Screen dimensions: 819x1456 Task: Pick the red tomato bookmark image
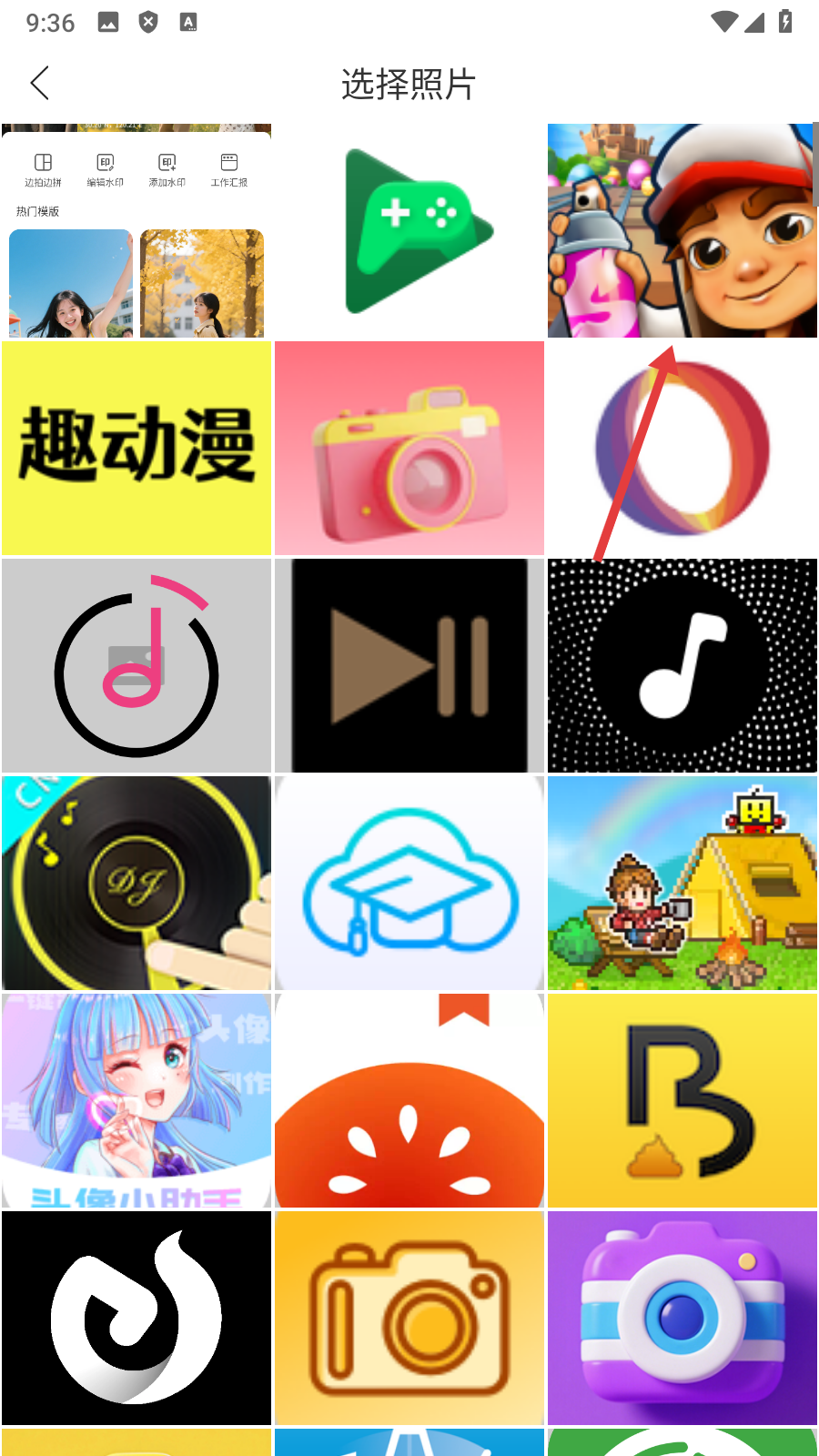(x=409, y=1100)
